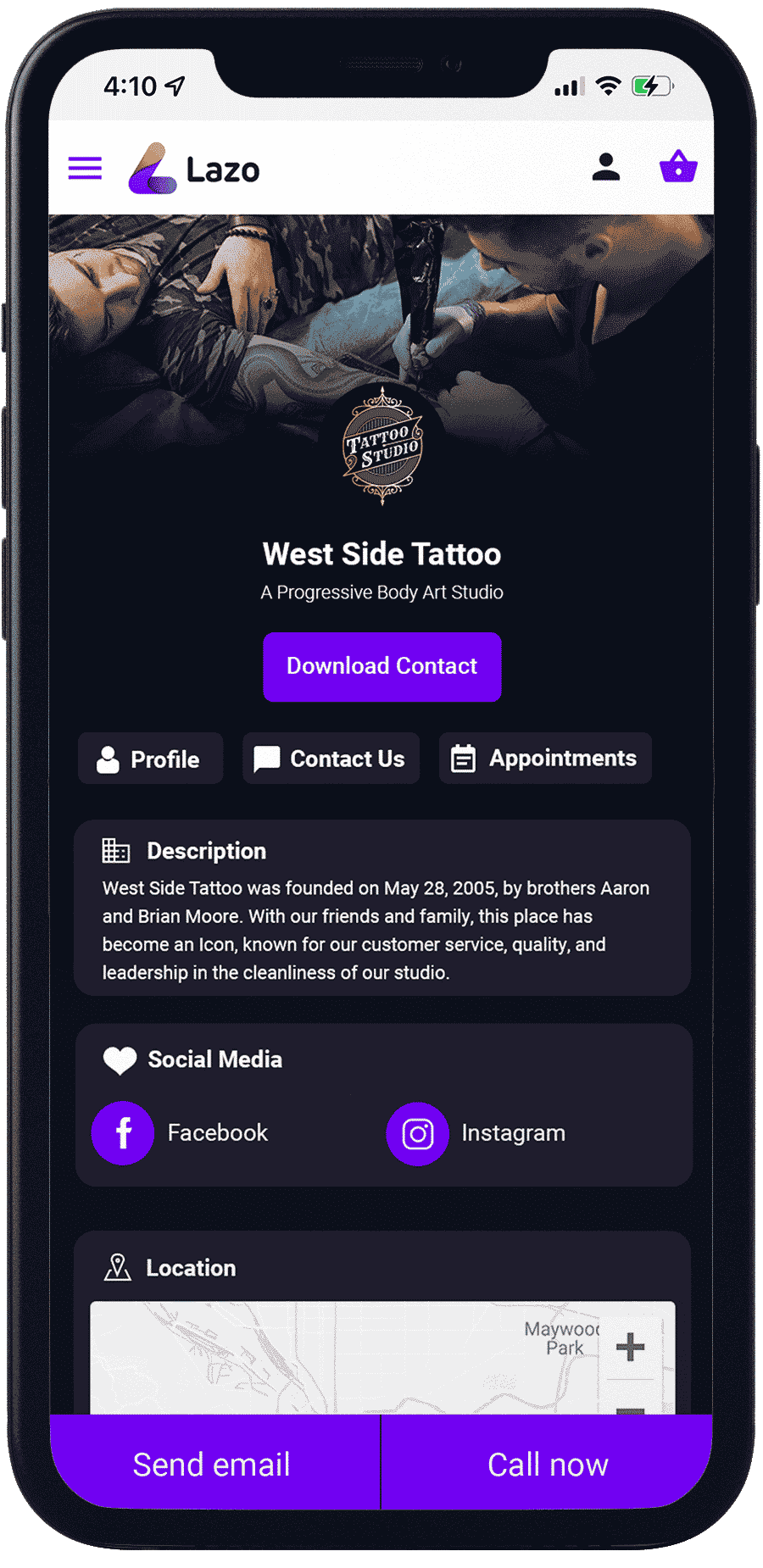
Task: Switch to the Profile tab
Action: 150,759
